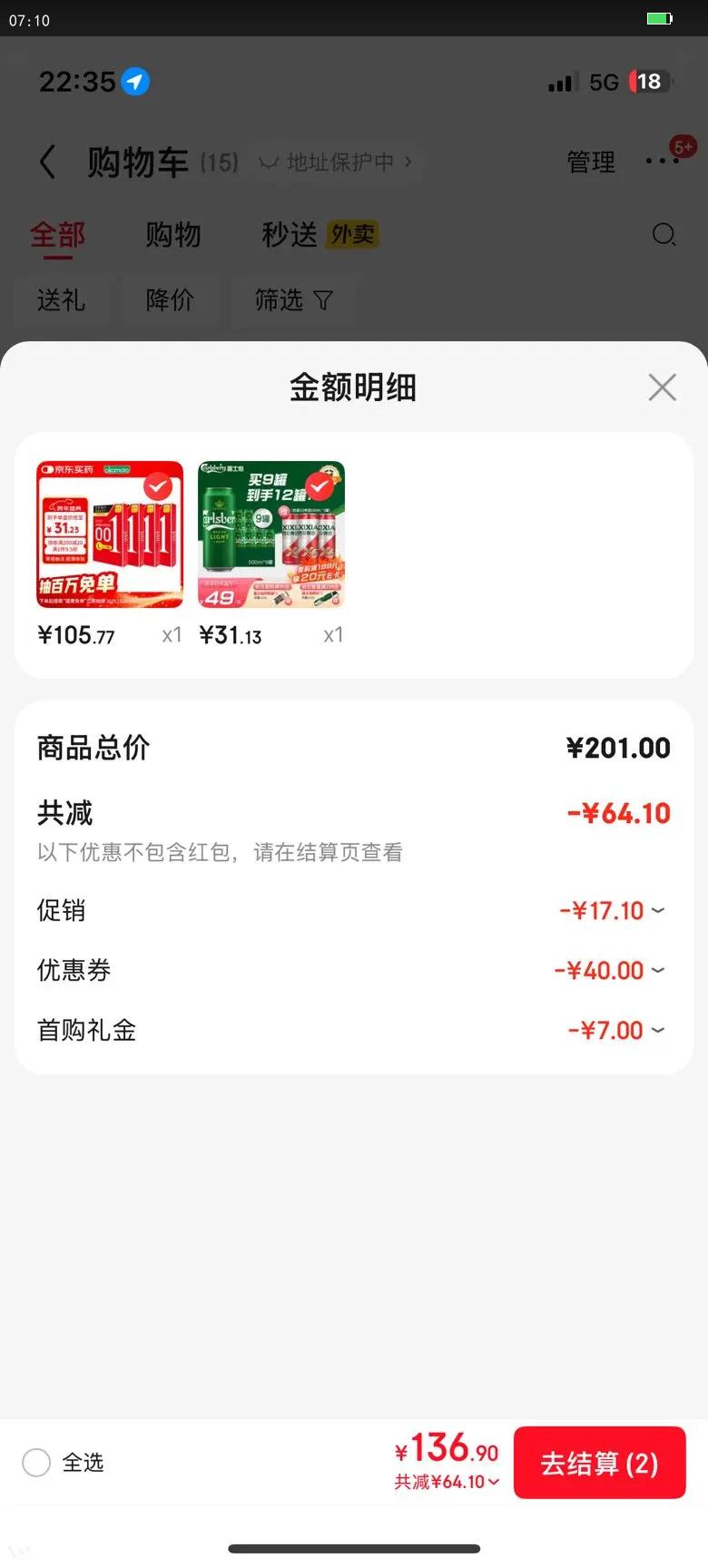Image resolution: width=708 pixels, height=1568 pixels.
Task: Open the cart search function
Action: tap(665, 235)
